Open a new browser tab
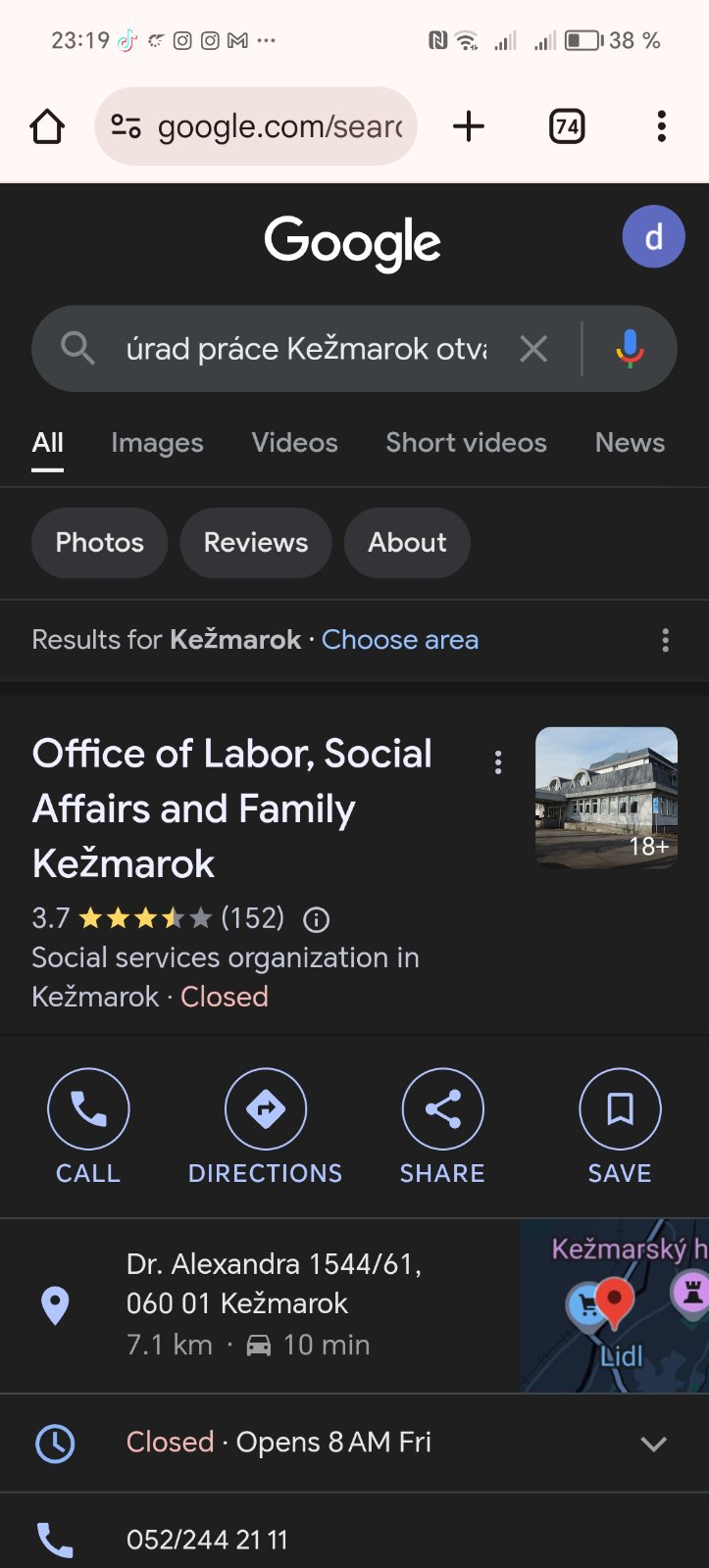709x1568 pixels. pos(469,126)
